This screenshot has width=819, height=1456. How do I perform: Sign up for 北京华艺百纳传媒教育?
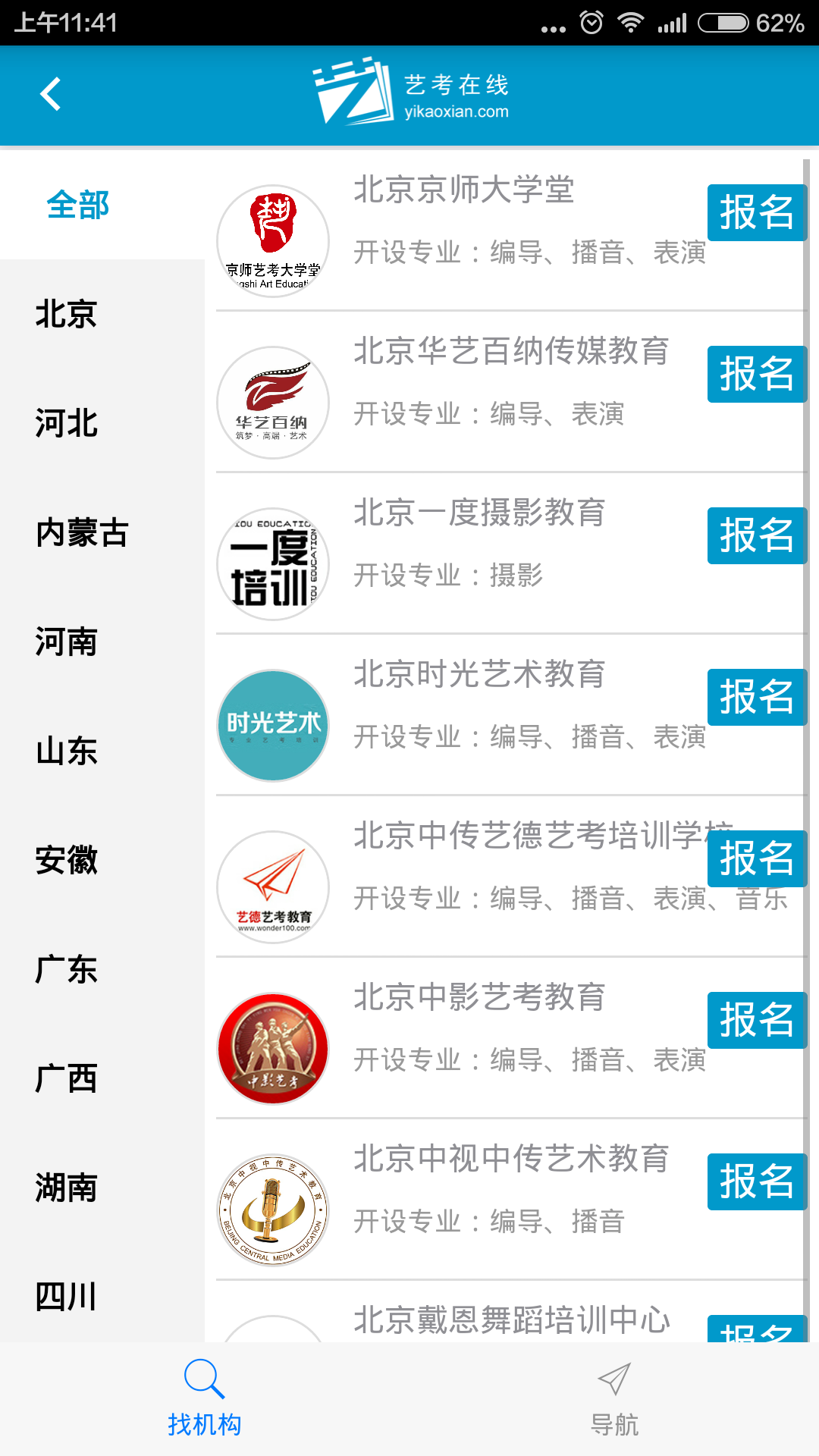point(756,374)
